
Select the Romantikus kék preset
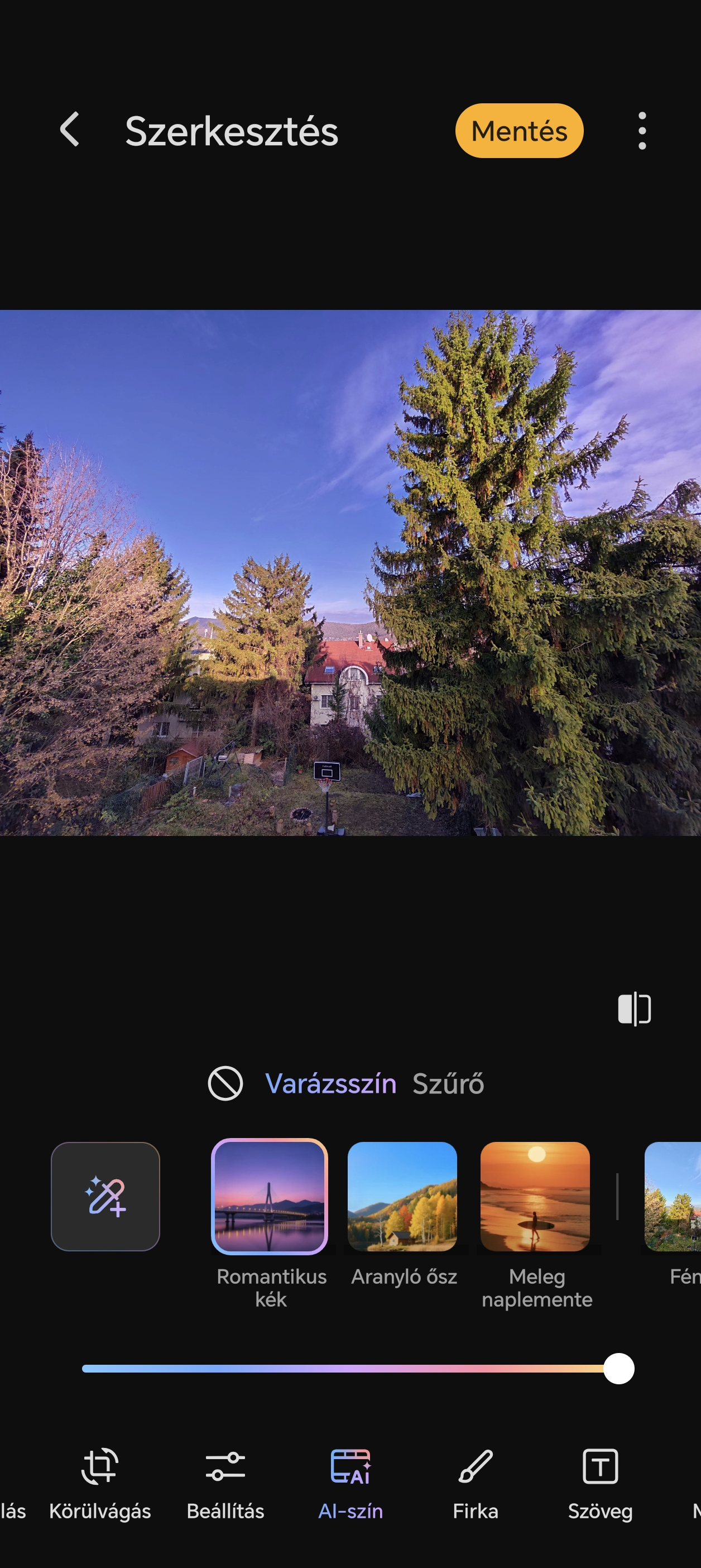tap(270, 1196)
